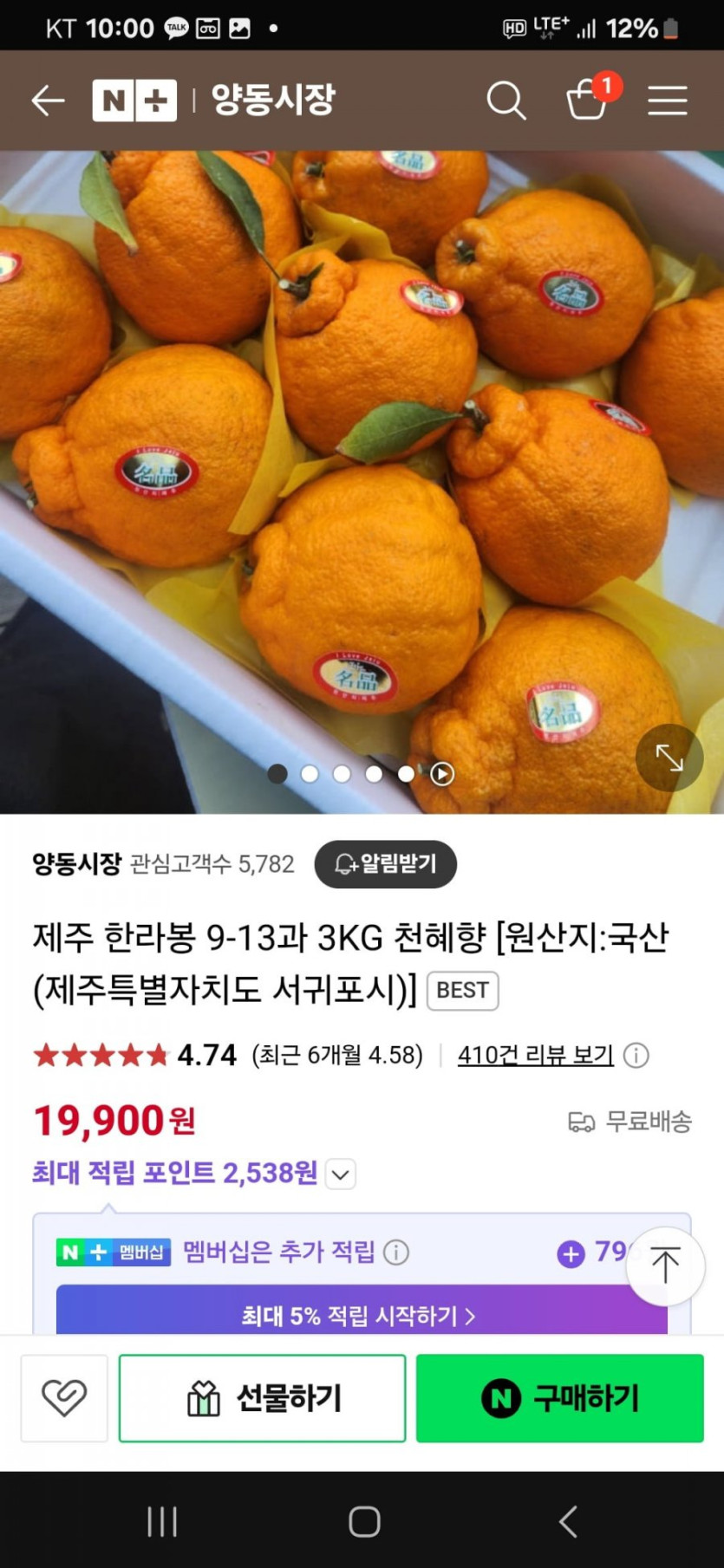The height and width of the screenshot is (1568, 724).
Task: Go back using the header arrow
Action: (x=48, y=101)
